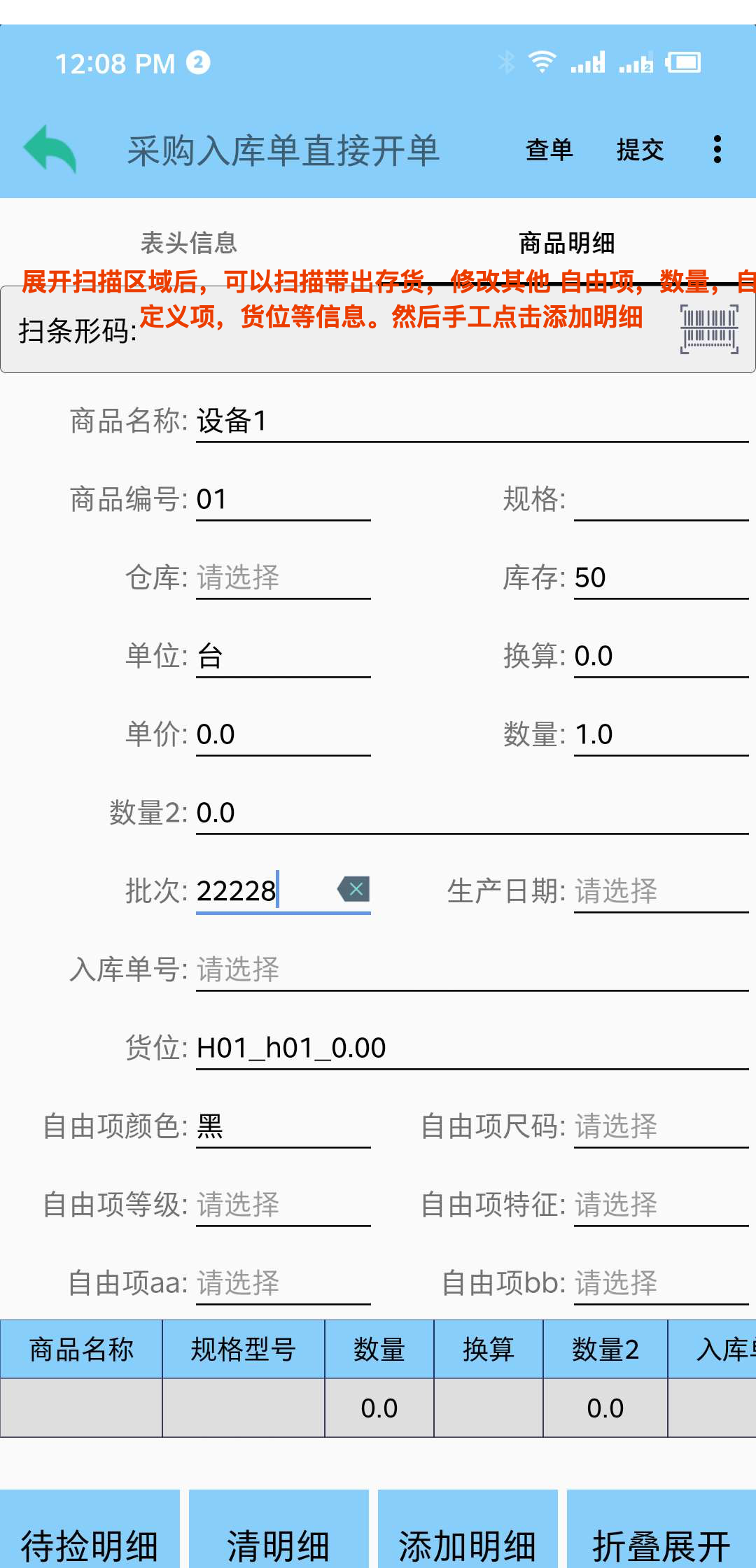Clear details with 清明细
Viewport: 756px width, 1568px height.
click(x=279, y=1529)
